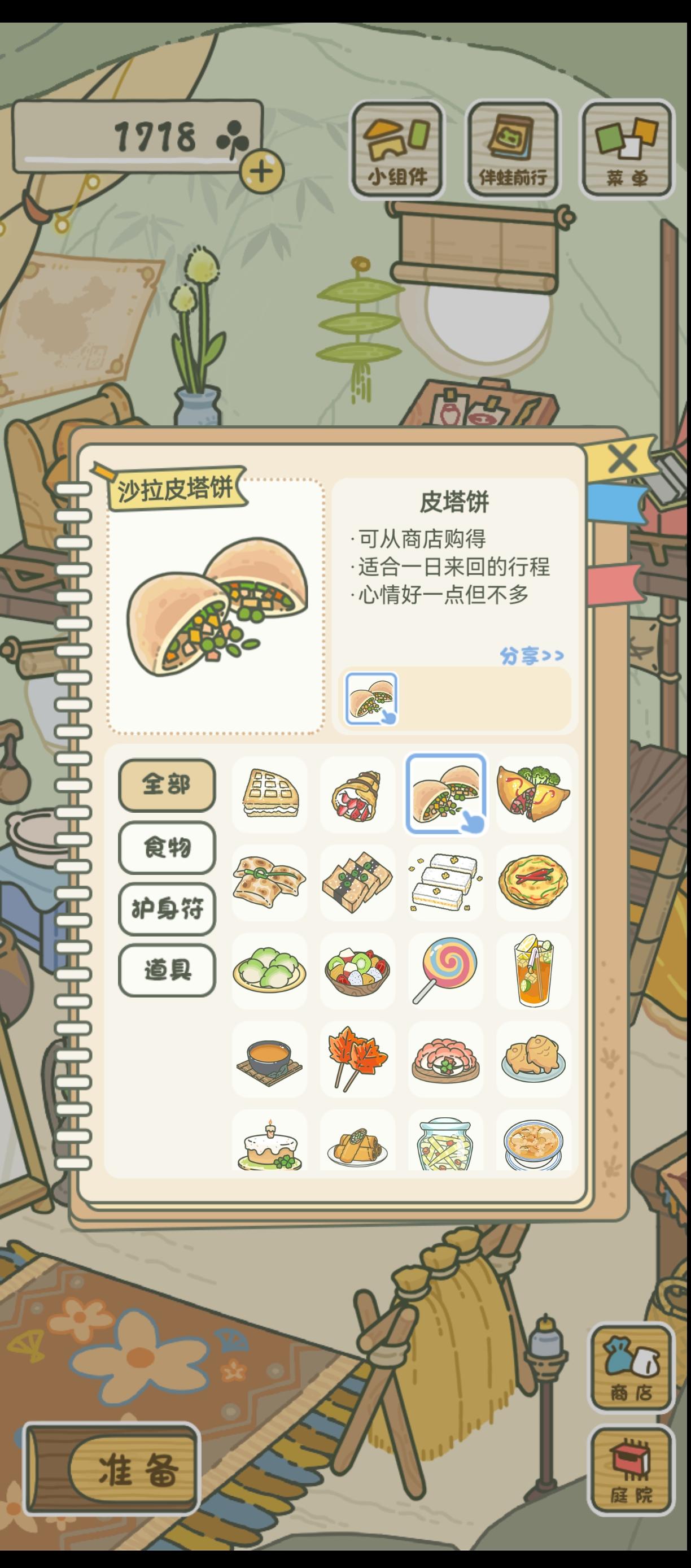
Task: Click the 分享>> share link
Action: click(532, 654)
